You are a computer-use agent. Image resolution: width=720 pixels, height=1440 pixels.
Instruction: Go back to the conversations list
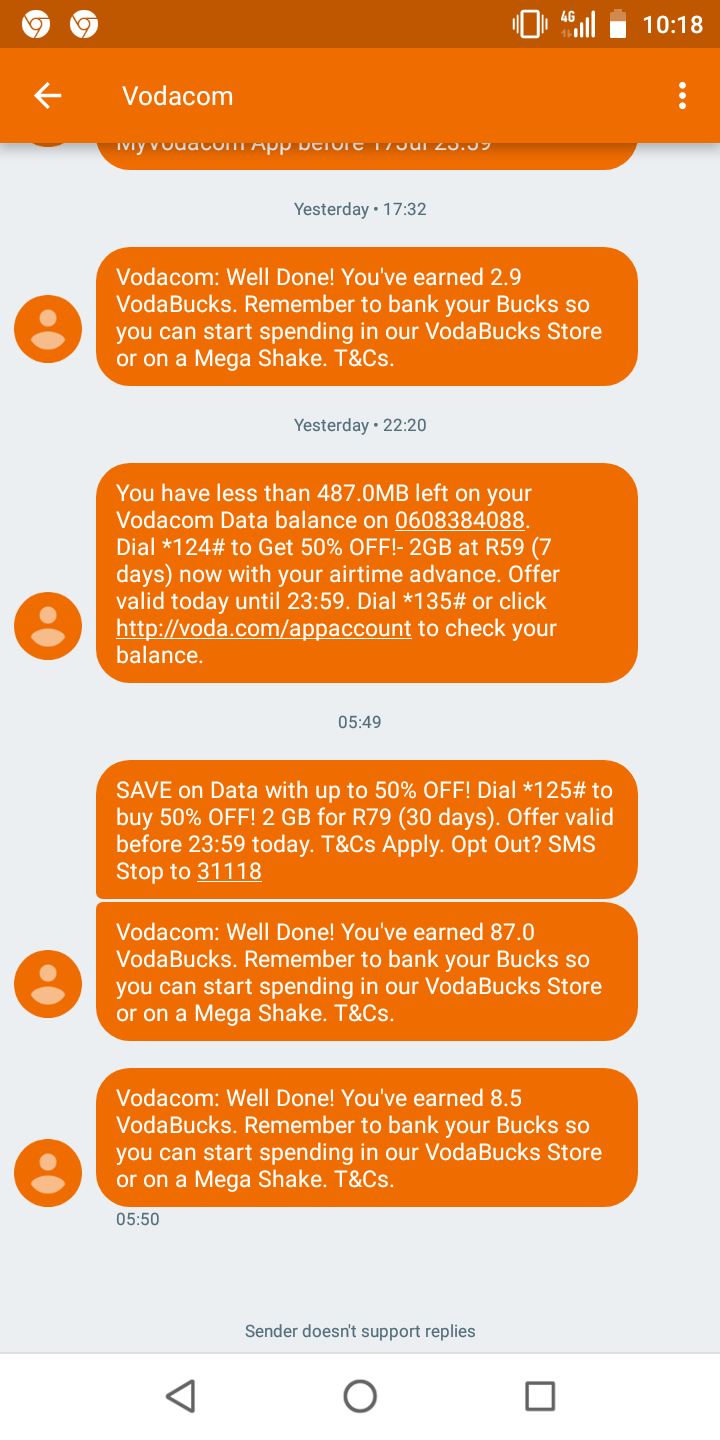[x=47, y=96]
